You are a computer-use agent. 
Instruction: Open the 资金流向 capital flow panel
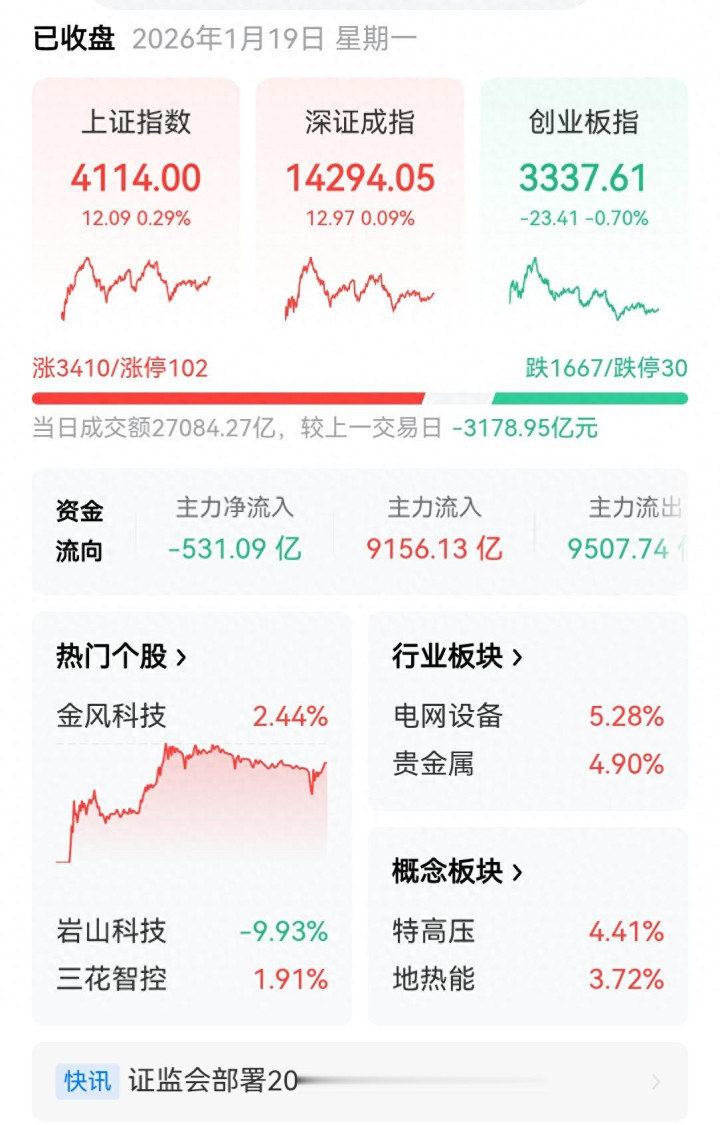tap(80, 531)
